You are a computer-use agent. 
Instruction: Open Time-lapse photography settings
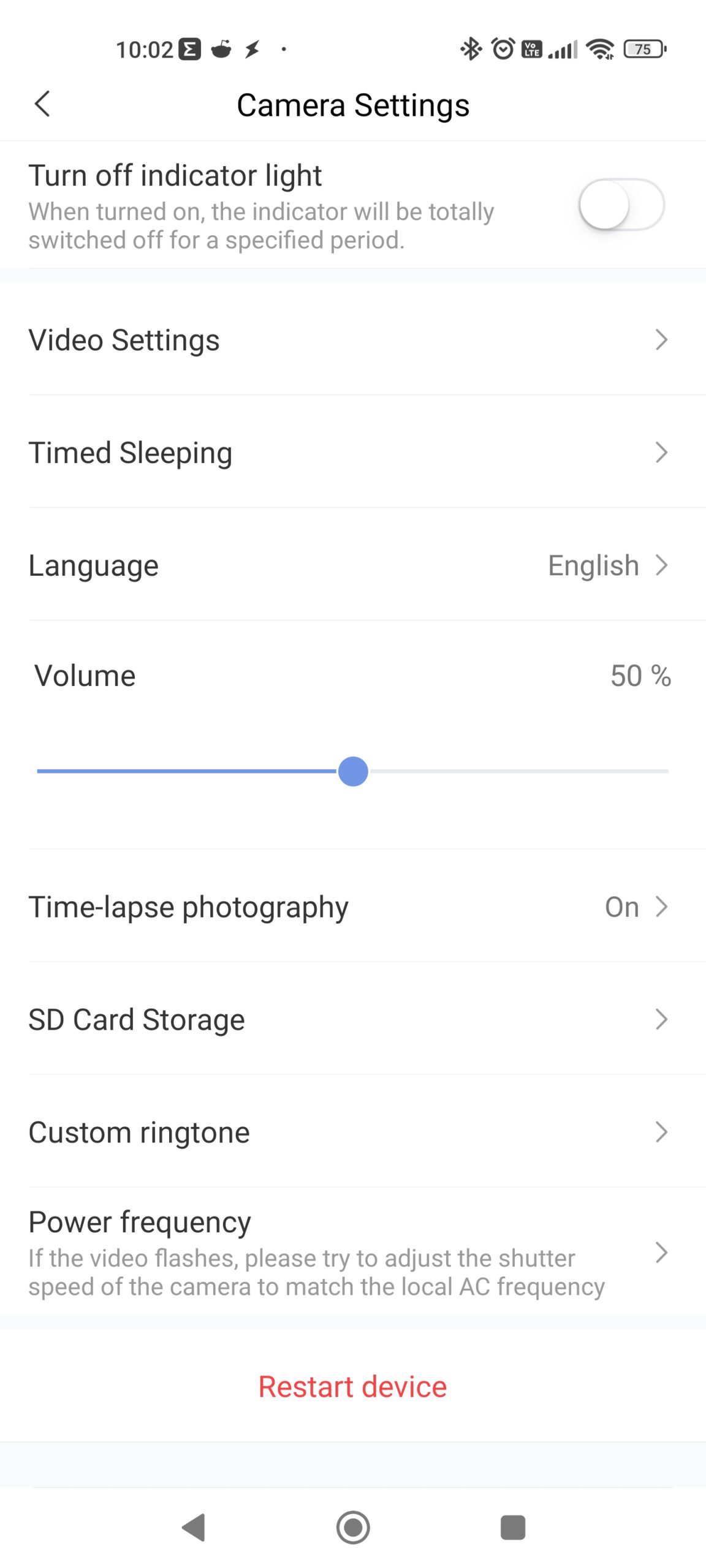[x=353, y=907]
